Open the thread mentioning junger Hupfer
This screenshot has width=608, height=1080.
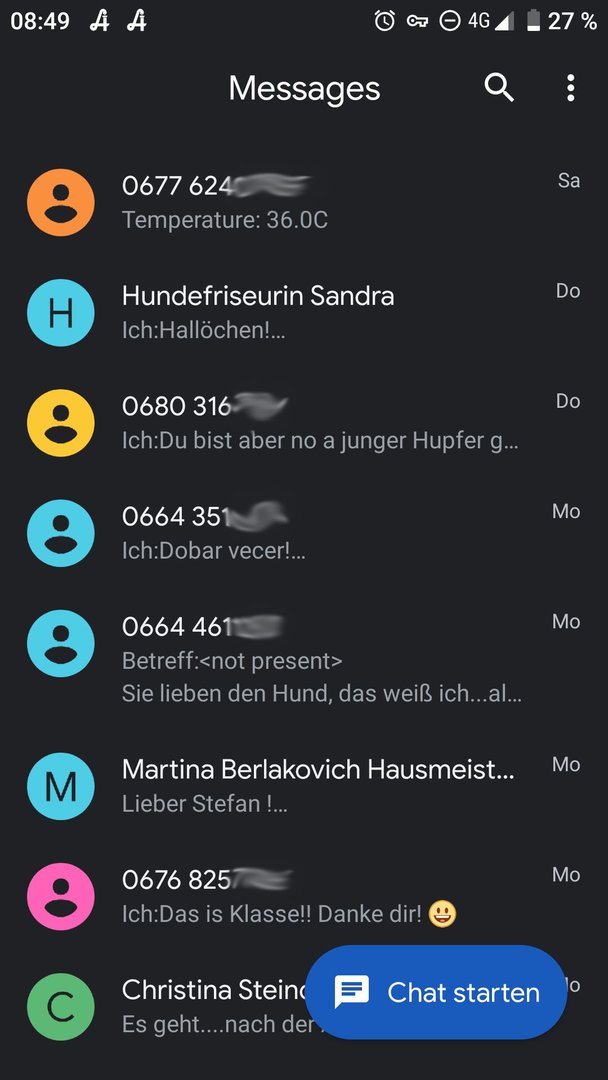click(x=304, y=423)
